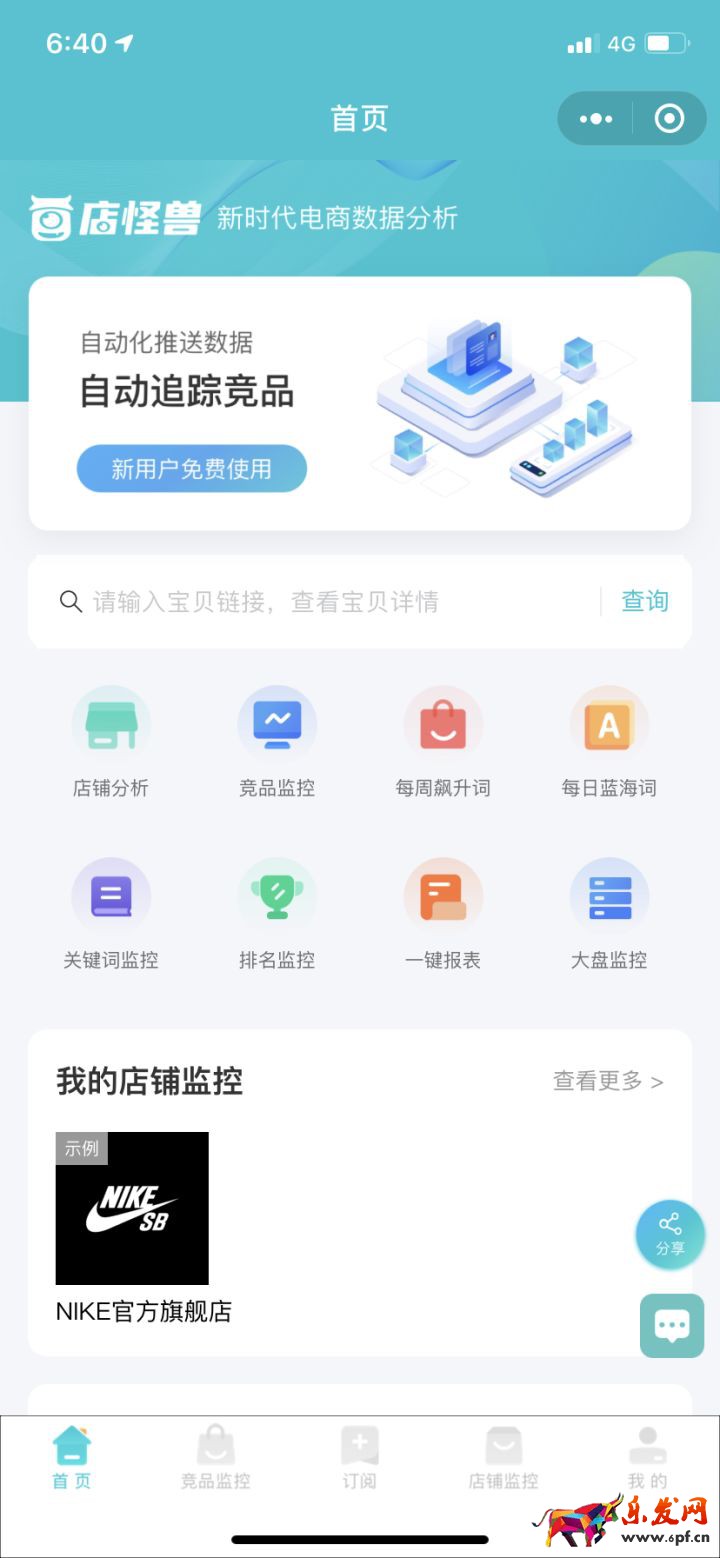
Task: Tap the 新用户免费使用 button
Action: click(x=192, y=469)
